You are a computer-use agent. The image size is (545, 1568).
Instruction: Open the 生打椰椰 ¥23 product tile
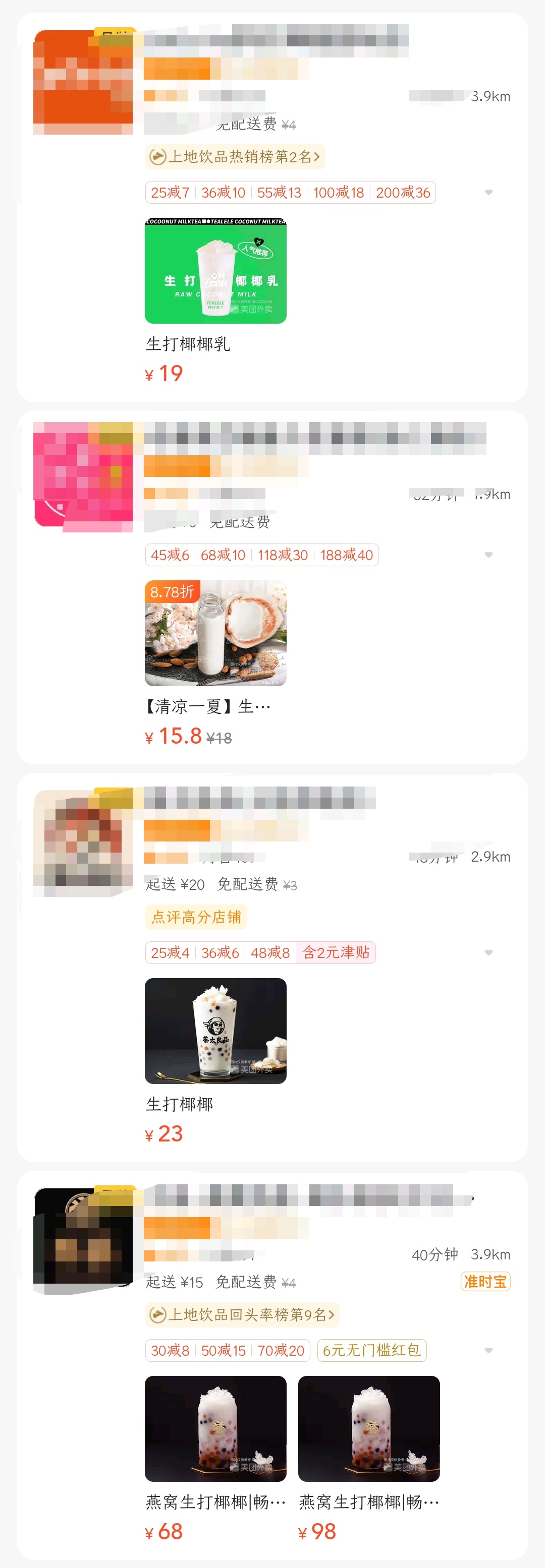point(215,1031)
